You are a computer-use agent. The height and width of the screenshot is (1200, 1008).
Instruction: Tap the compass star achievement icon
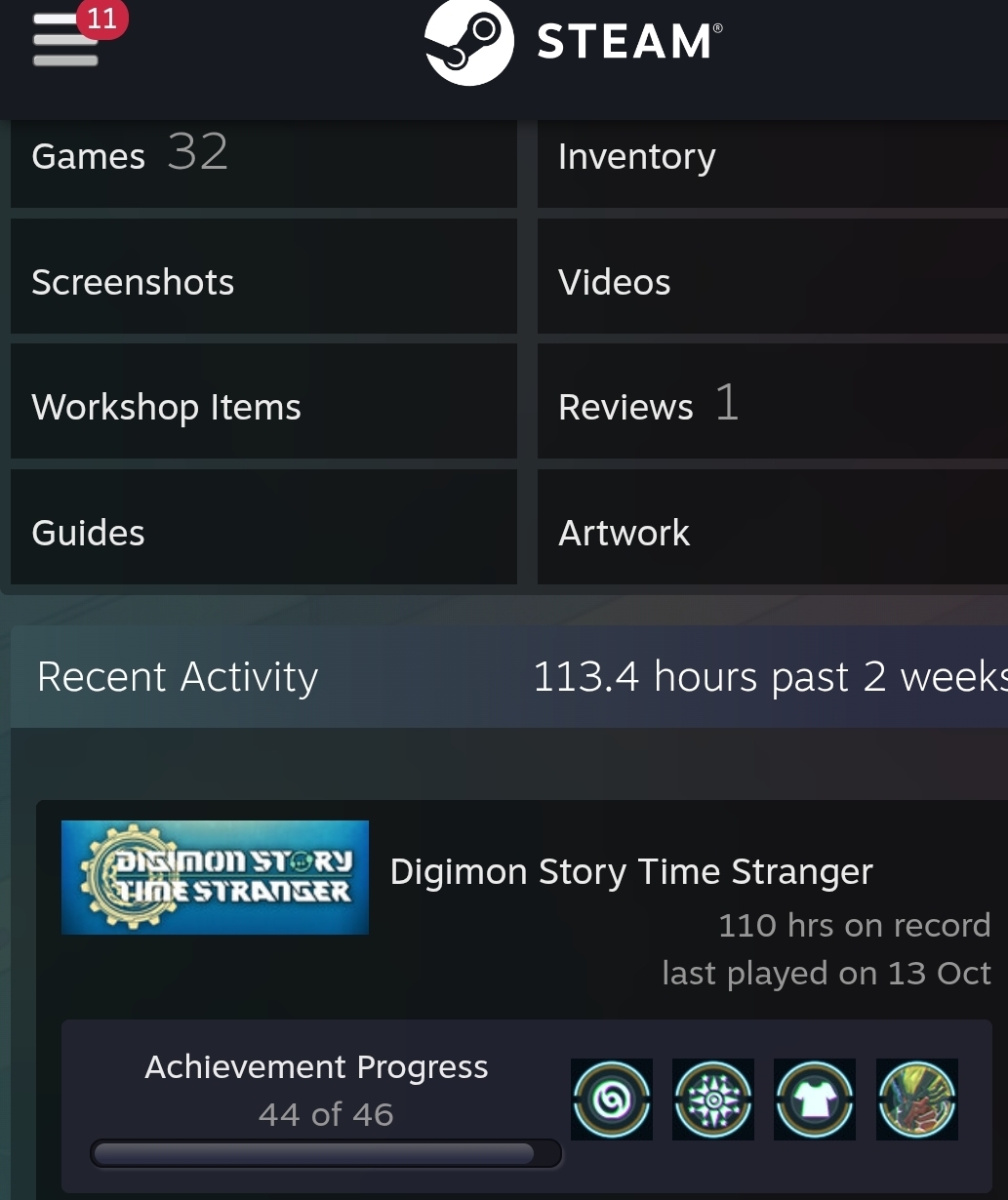[713, 1100]
